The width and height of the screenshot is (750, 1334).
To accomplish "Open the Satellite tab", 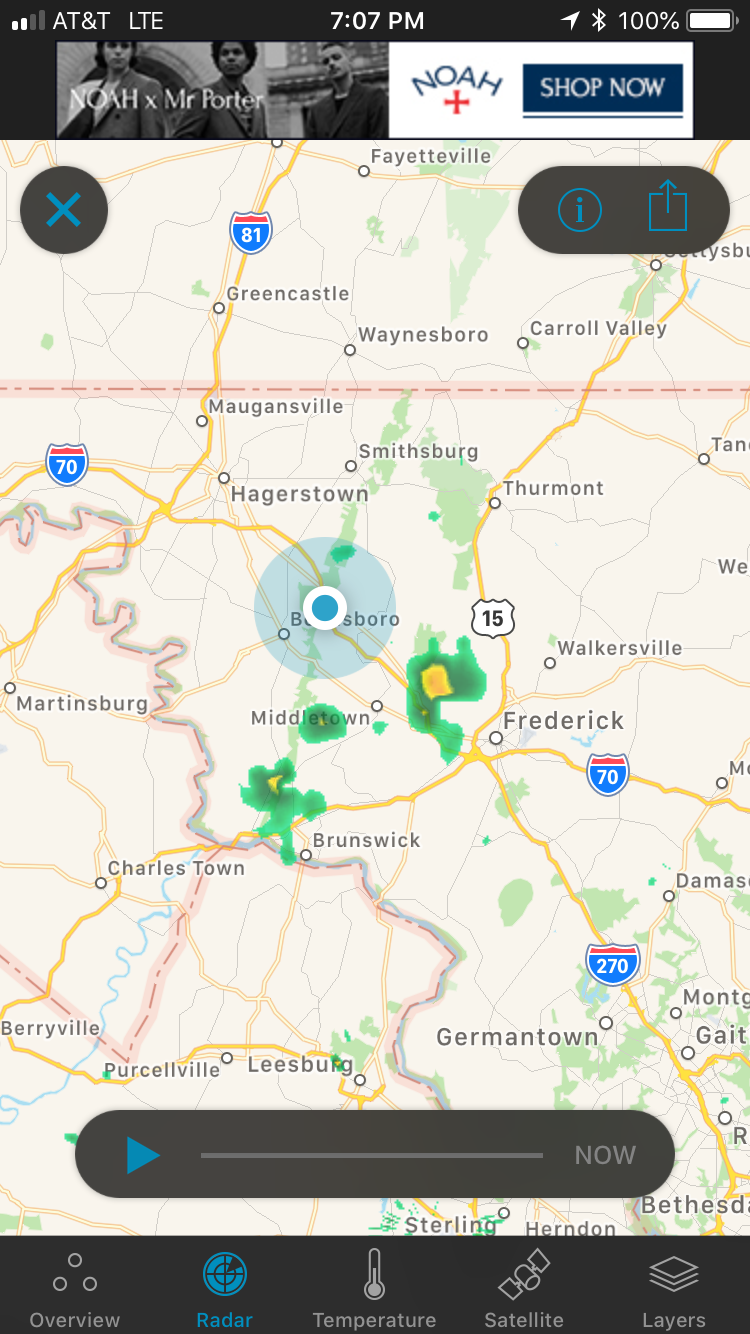I will 524,1289.
